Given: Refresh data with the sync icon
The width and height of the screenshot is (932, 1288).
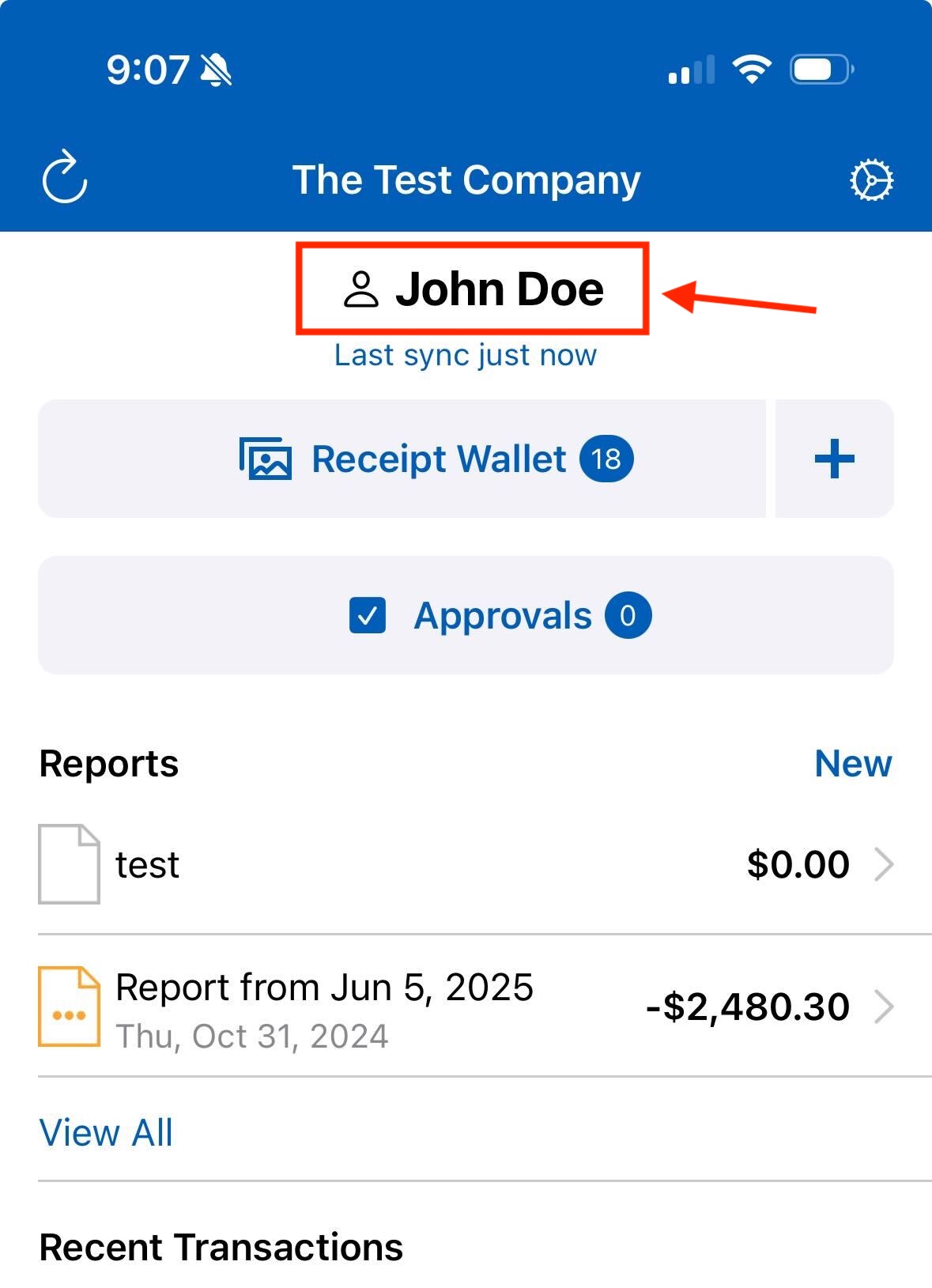Looking at the screenshot, I should coord(65,178).
